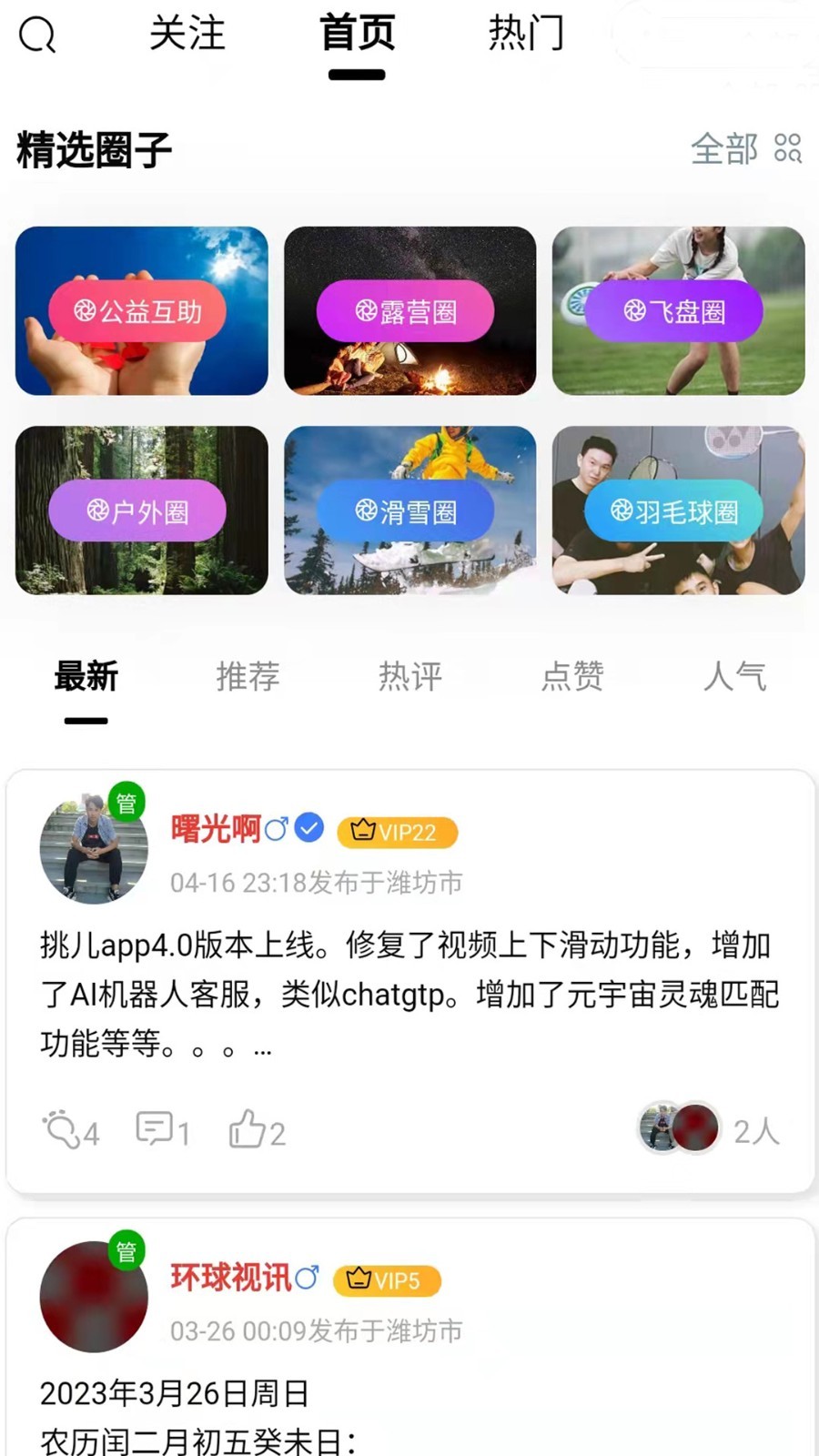Open the 公益互助 circle
The width and height of the screenshot is (819, 1456).
pyautogui.click(x=142, y=311)
